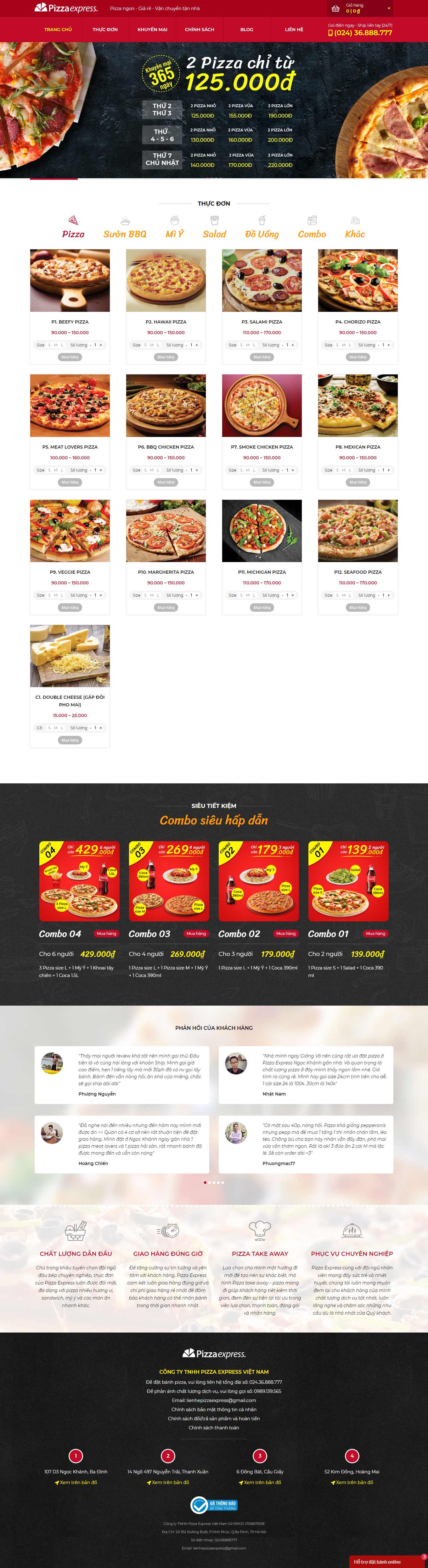This screenshot has width=428, height=1568.
Task: Select the Salad category tab
Action: coord(214,234)
